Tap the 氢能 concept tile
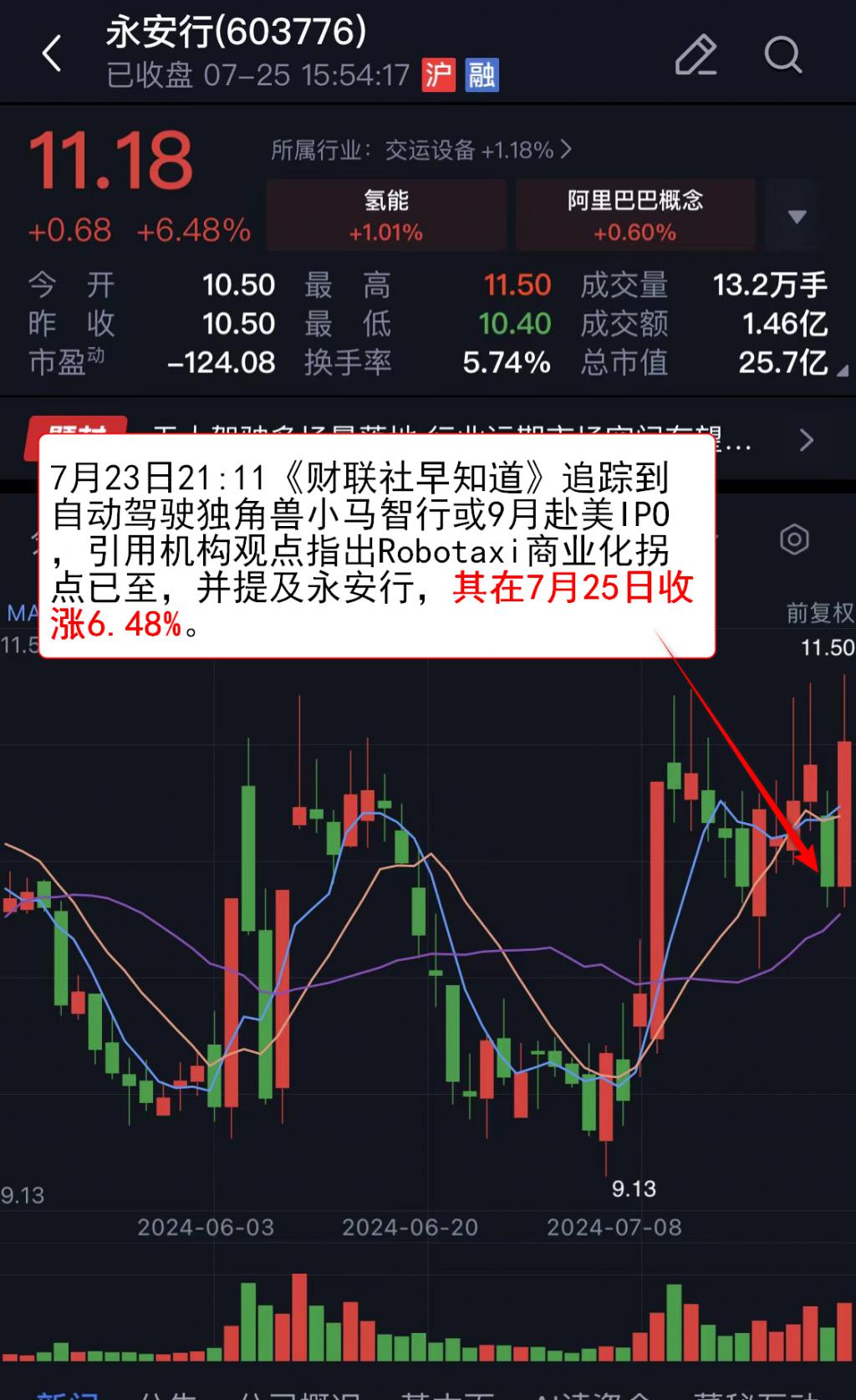The height and width of the screenshot is (1400, 856). tap(386, 213)
